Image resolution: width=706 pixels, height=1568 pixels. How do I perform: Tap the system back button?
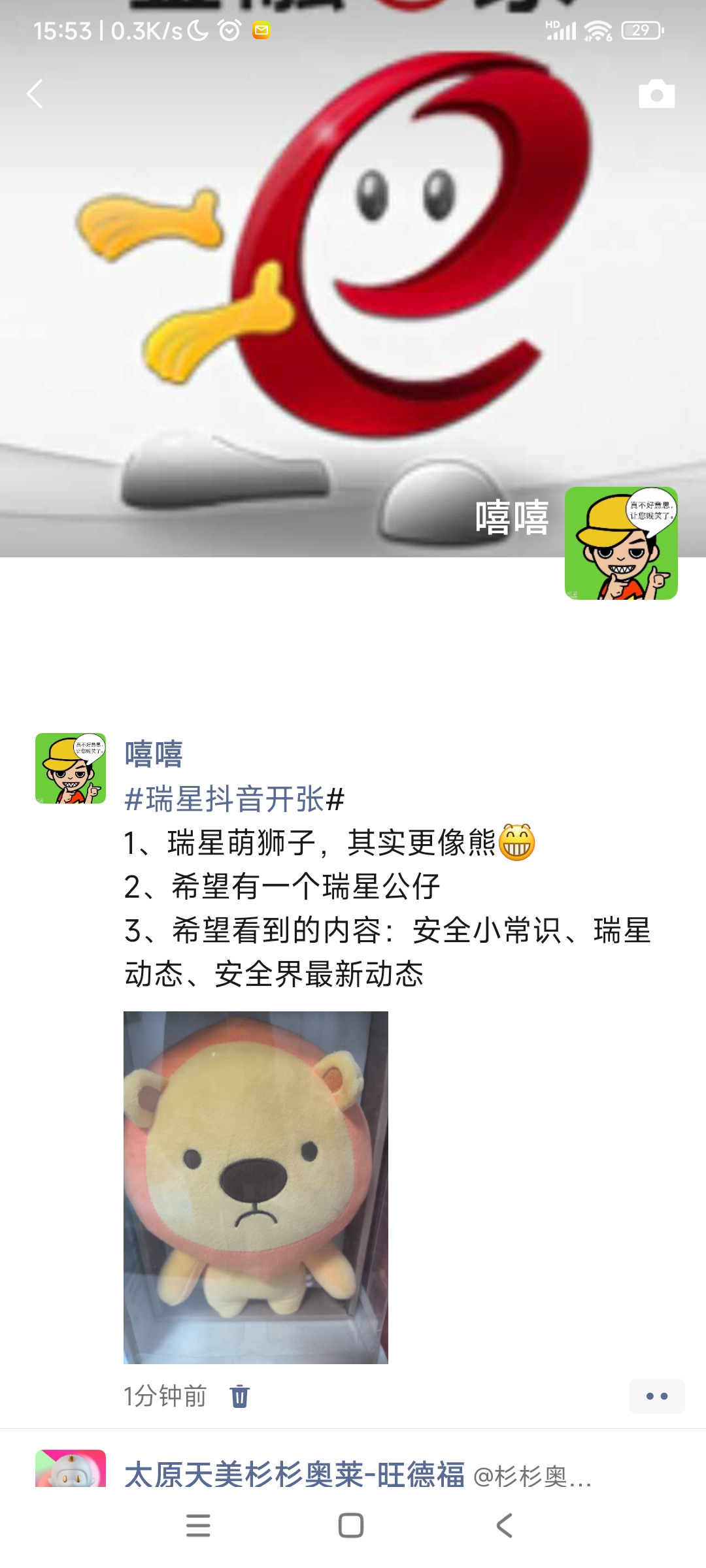point(504,1526)
